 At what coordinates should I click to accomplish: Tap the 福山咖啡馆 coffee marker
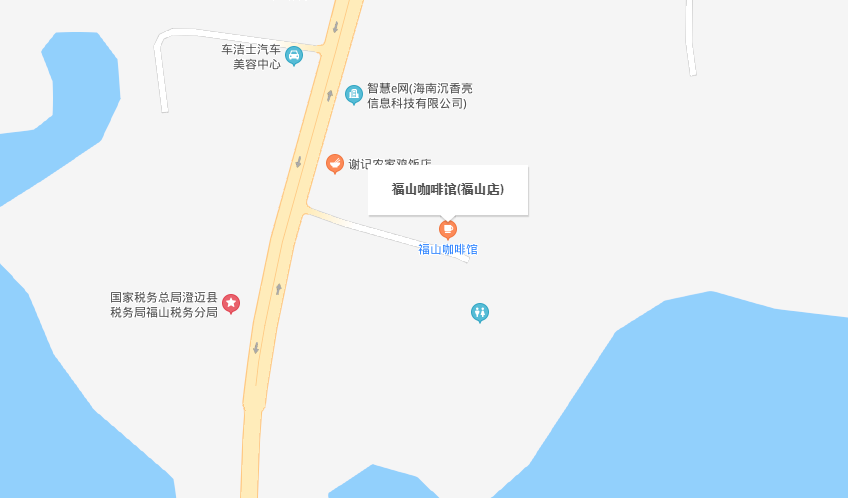pyautogui.click(x=448, y=230)
